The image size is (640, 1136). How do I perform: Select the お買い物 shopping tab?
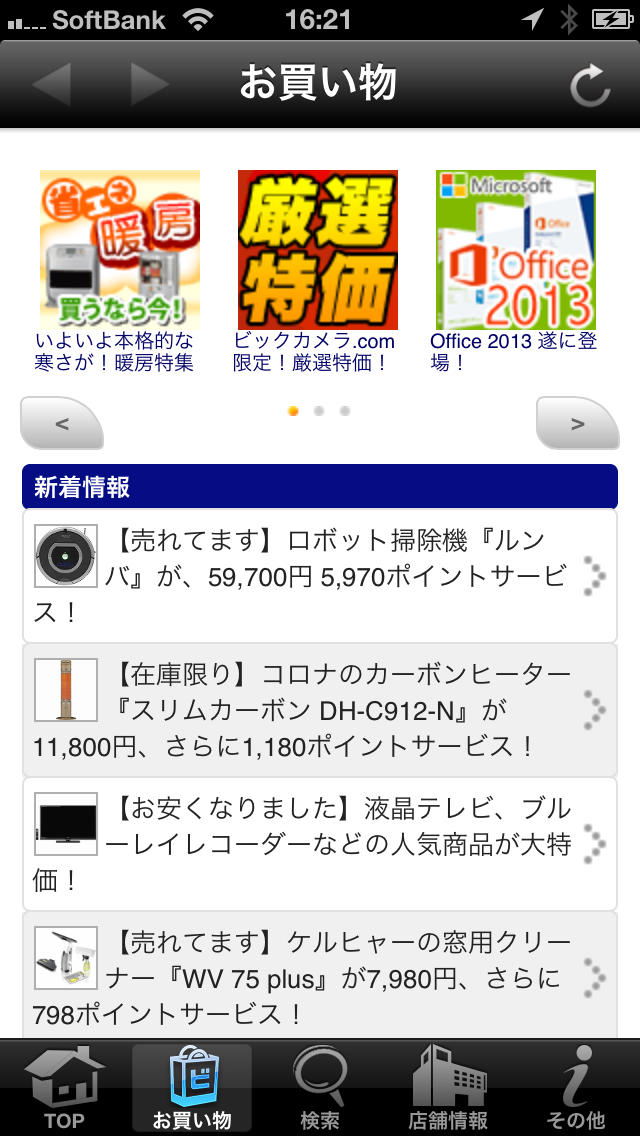point(192,1088)
